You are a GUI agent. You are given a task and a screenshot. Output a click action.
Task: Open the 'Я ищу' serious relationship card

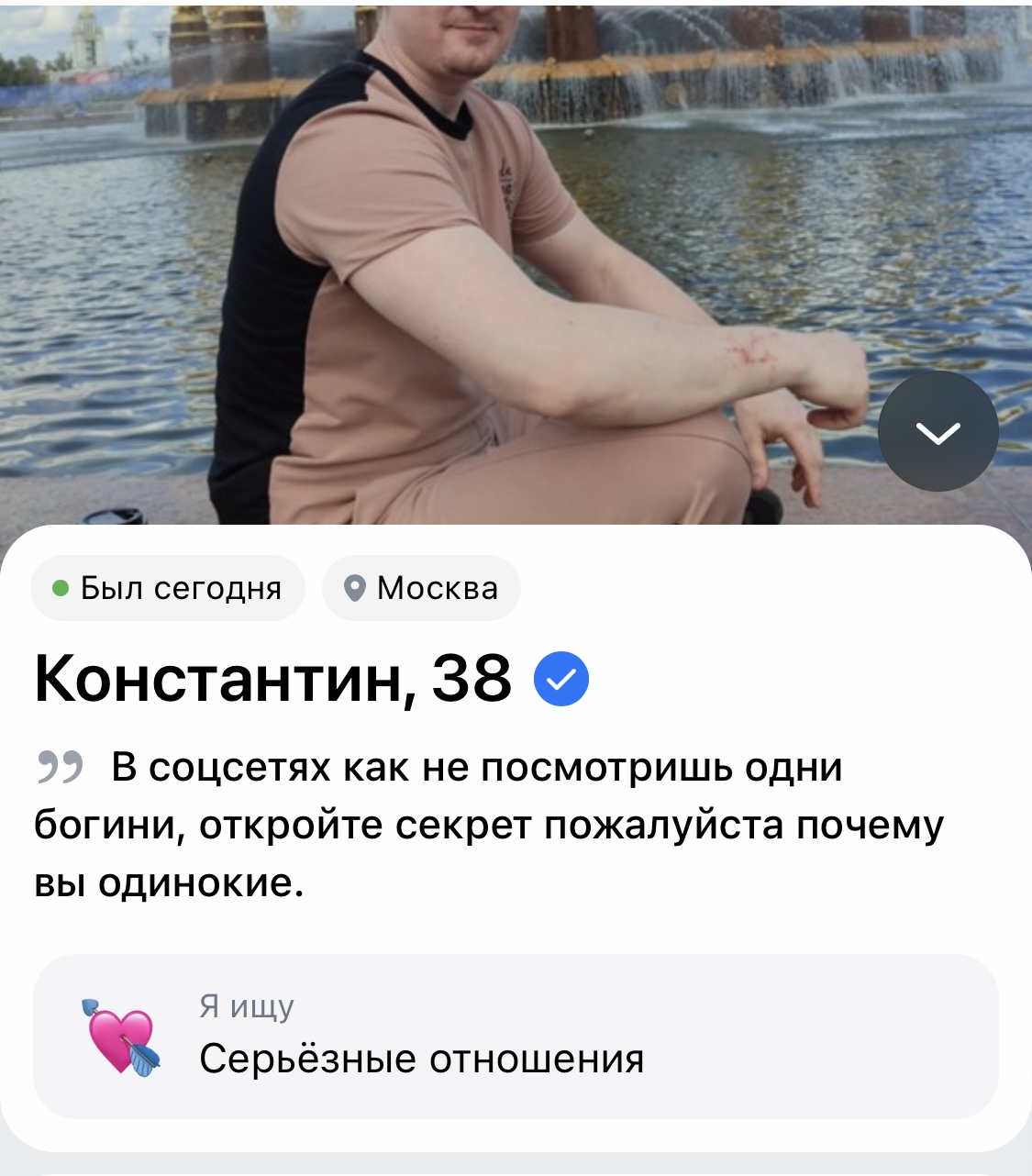click(516, 1037)
